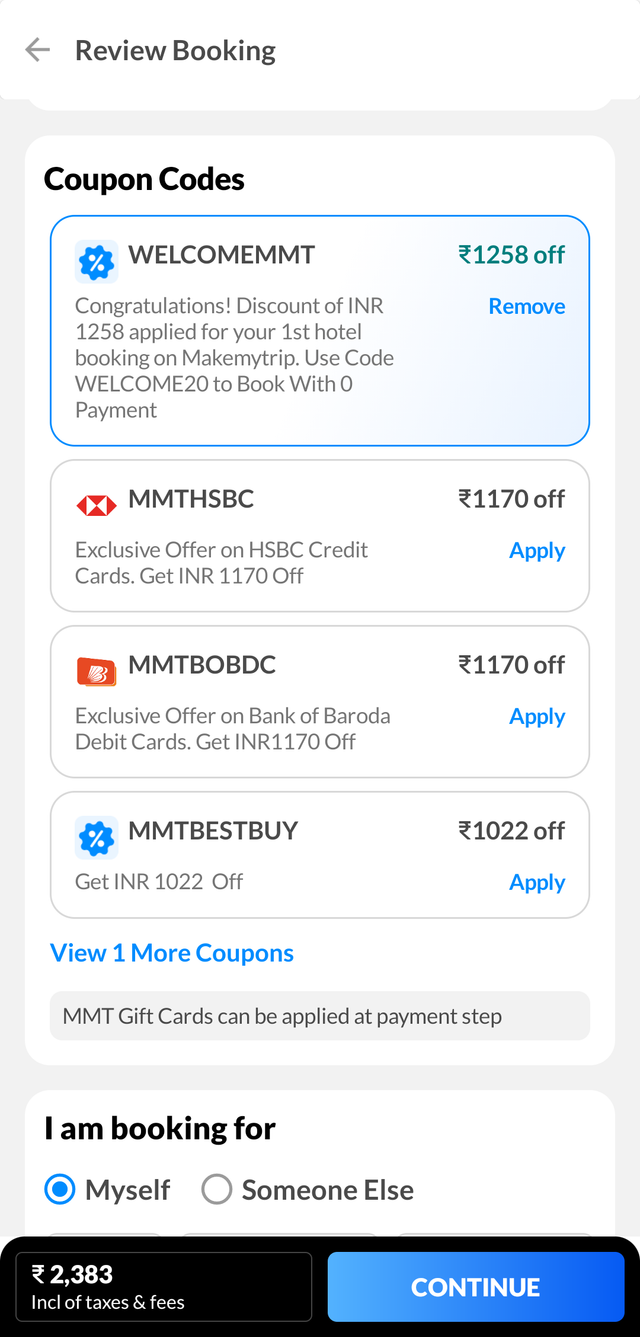Tap the CONTINUE button
The height and width of the screenshot is (1337, 640).
[x=475, y=1287]
